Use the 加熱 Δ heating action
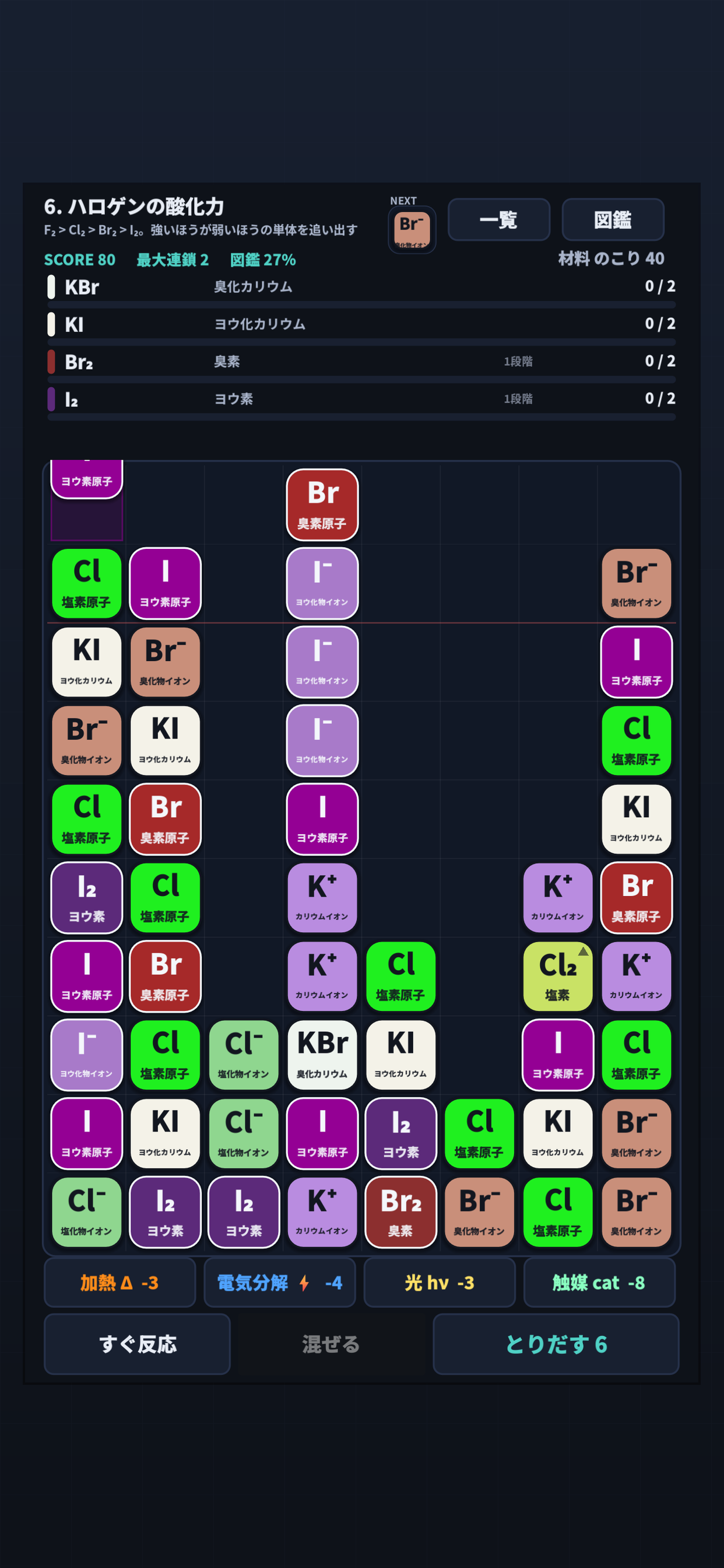 (x=120, y=1283)
